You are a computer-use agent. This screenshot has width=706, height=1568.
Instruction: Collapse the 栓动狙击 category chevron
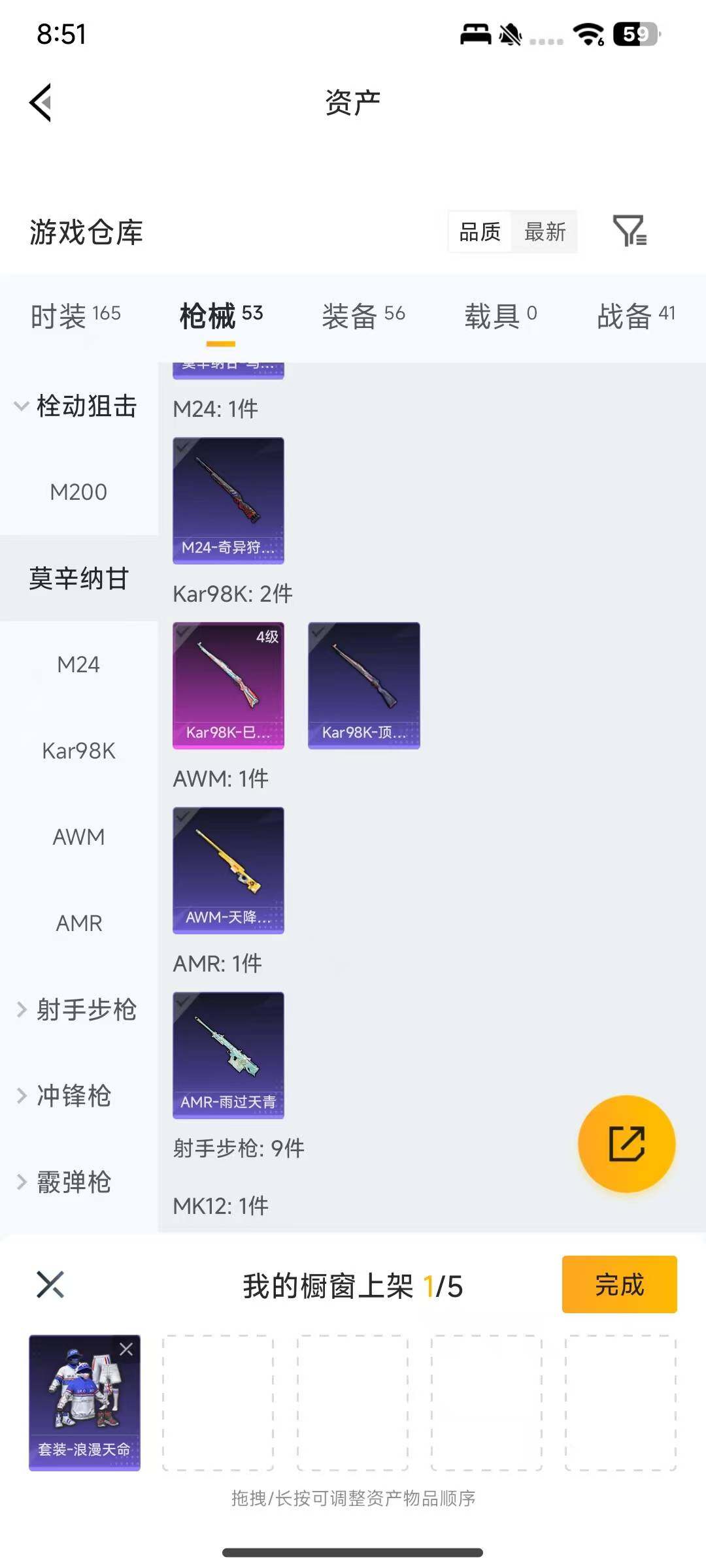(20, 405)
